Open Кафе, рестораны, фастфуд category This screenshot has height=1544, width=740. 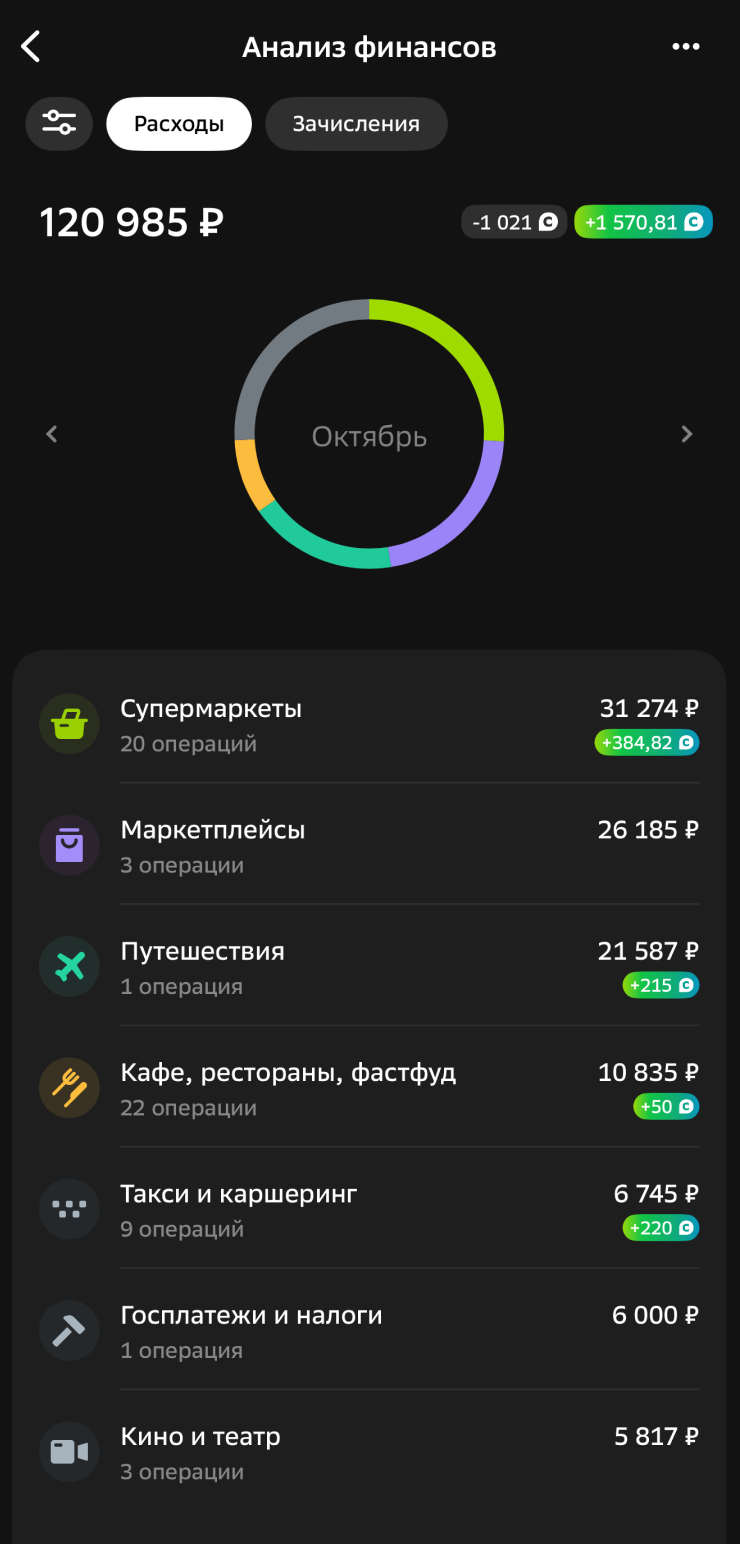click(x=369, y=1088)
